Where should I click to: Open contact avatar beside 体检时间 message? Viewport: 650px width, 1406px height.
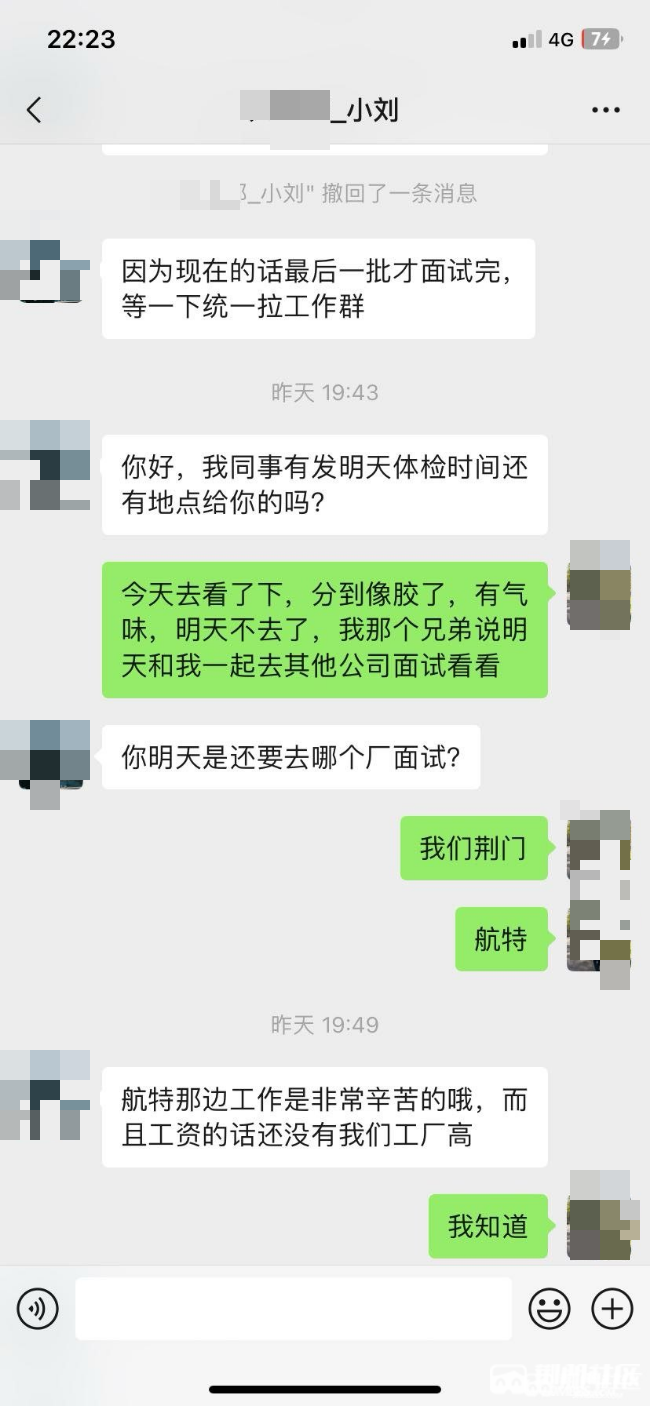pyautogui.click(x=45, y=465)
